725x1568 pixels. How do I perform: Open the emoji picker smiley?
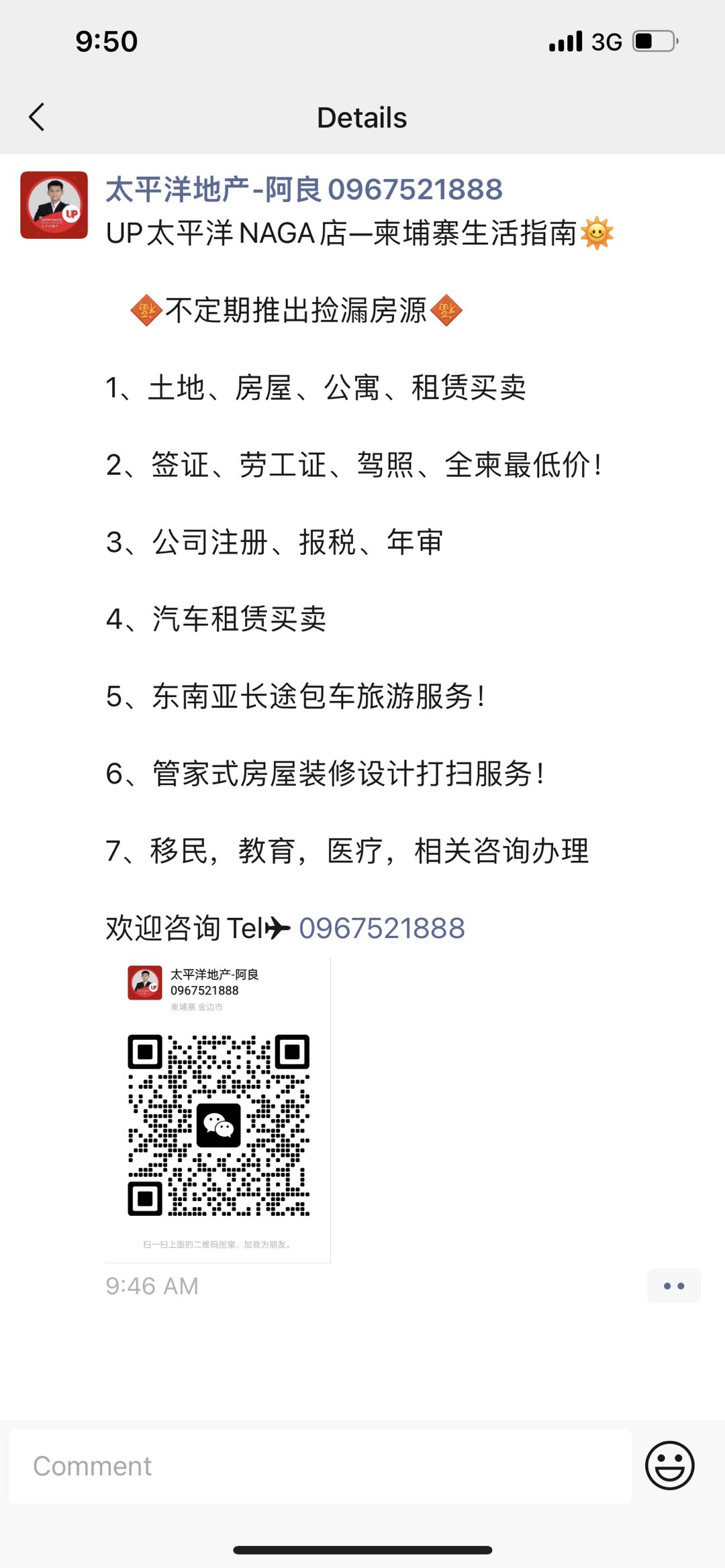point(669,1465)
